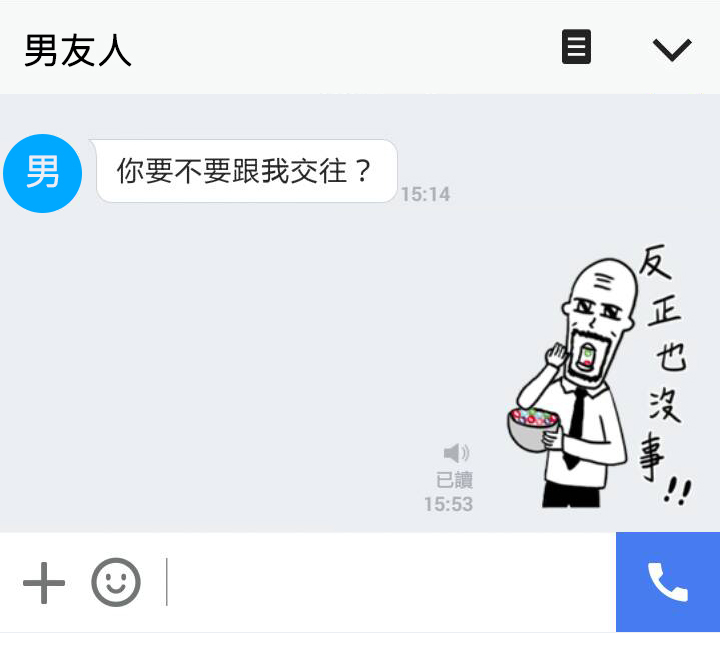This screenshot has height=663, width=720.
Task: Play the sound of the 反正也沒事 sticker
Action: click(456, 453)
